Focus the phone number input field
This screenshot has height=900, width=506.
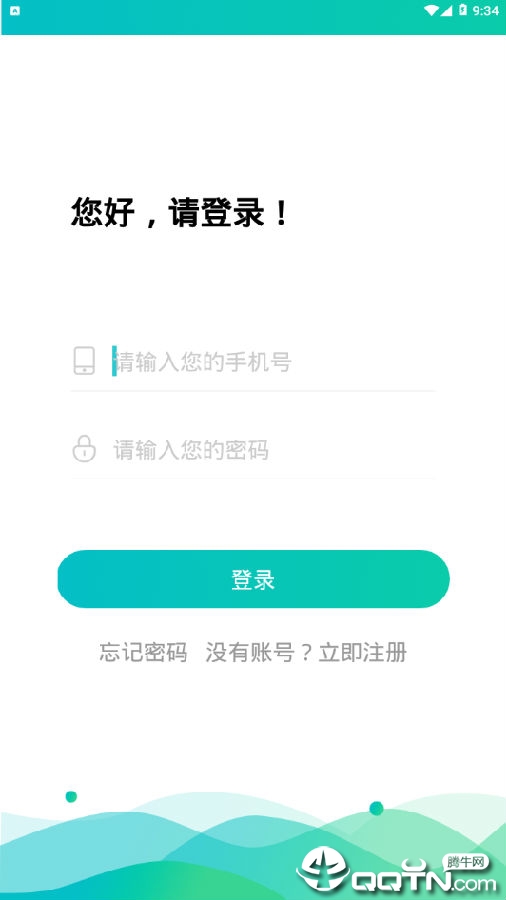pyautogui.click(x=273, y=362)
